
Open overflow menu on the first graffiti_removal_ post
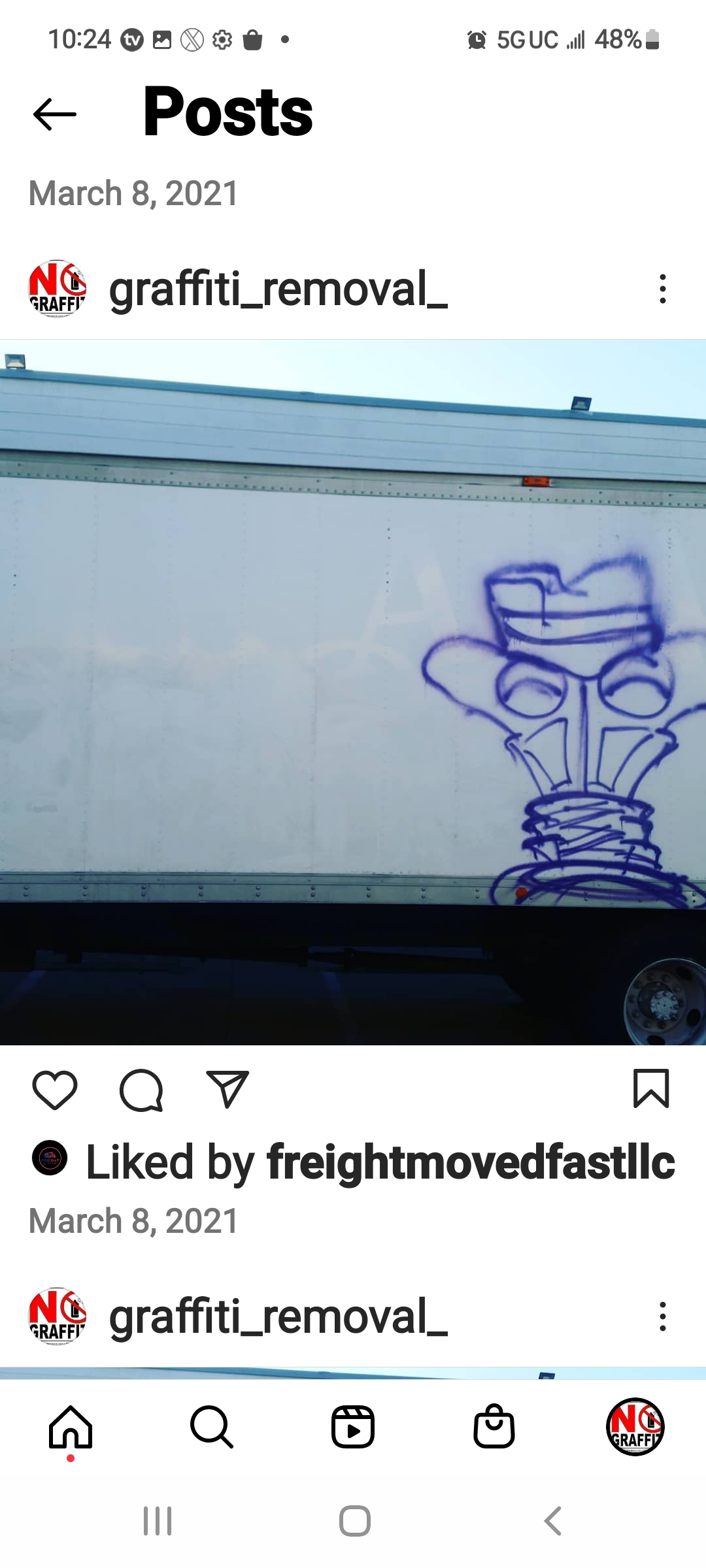pyautogui.click(x=662, y=289)
